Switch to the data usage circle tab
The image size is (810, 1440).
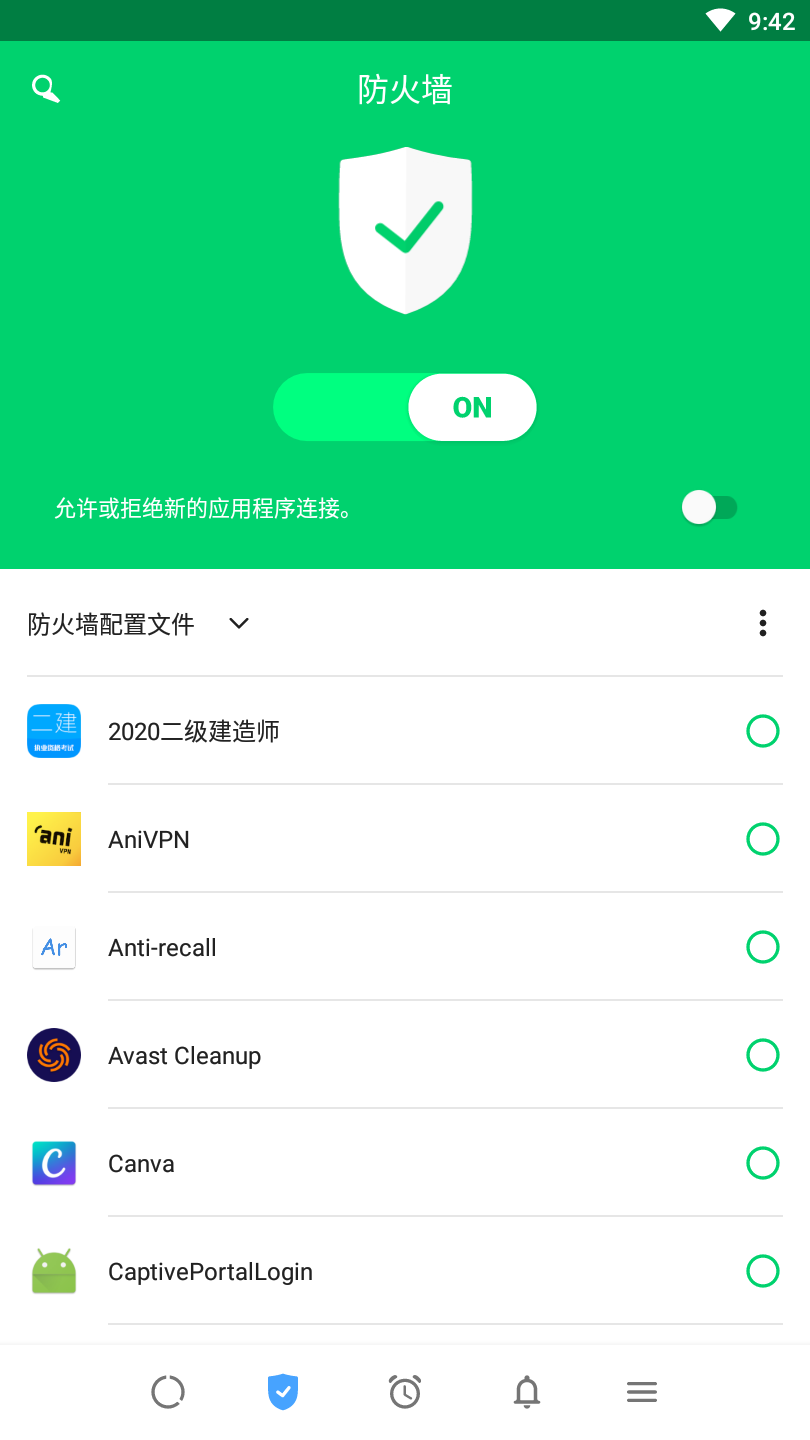point(168,1392)
